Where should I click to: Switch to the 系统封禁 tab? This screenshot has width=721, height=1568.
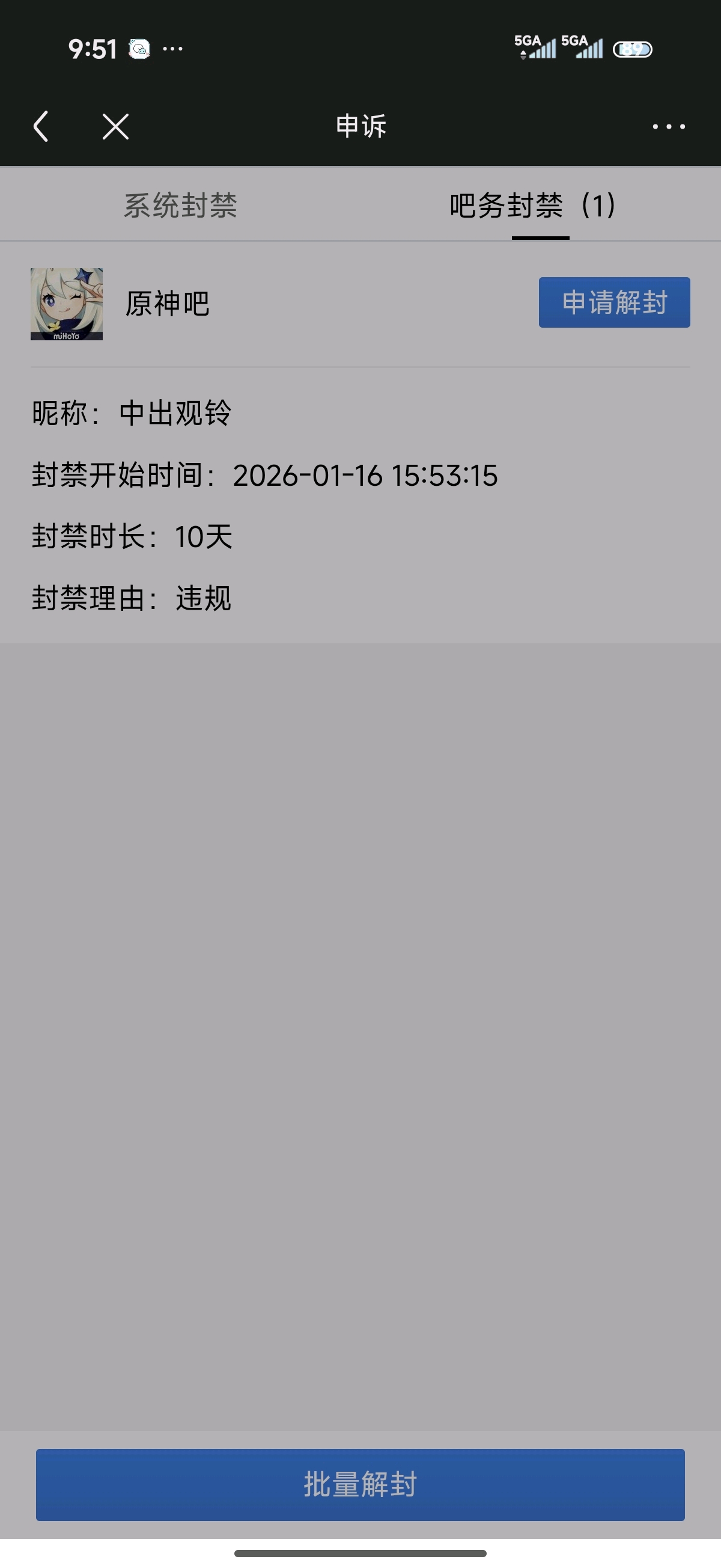click(181, 205)
